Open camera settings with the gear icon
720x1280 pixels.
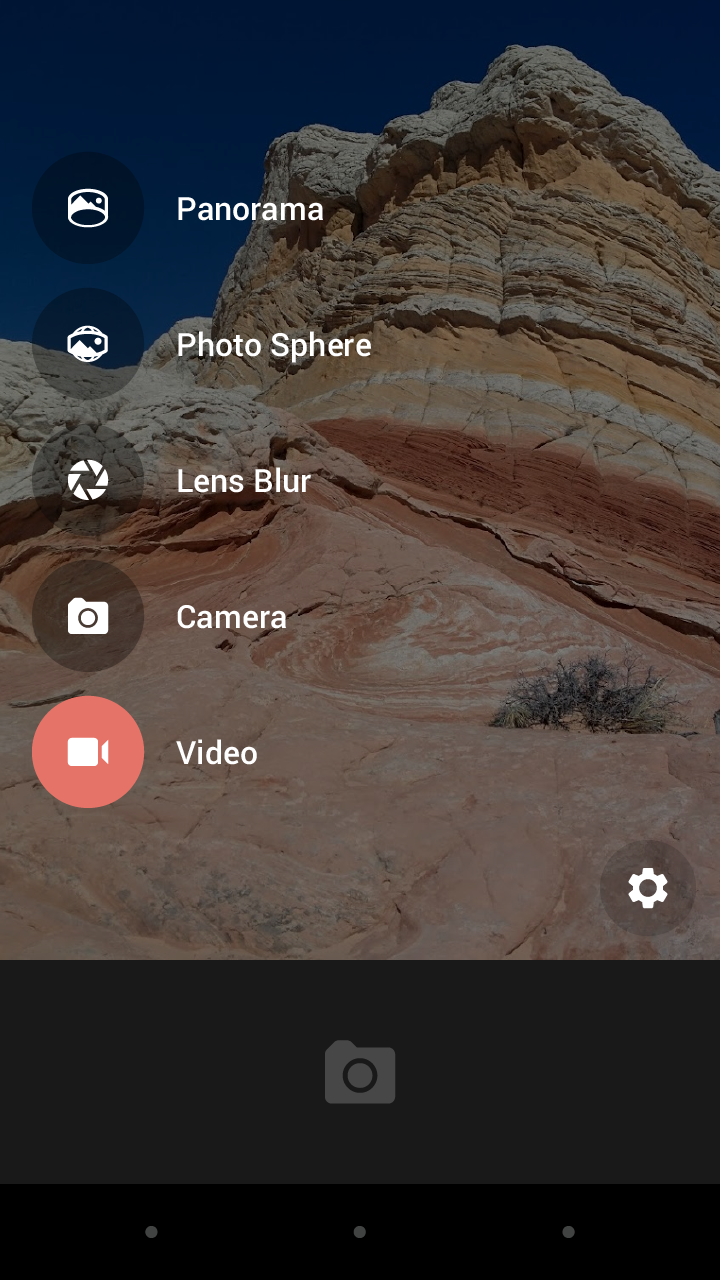point(648,887)
